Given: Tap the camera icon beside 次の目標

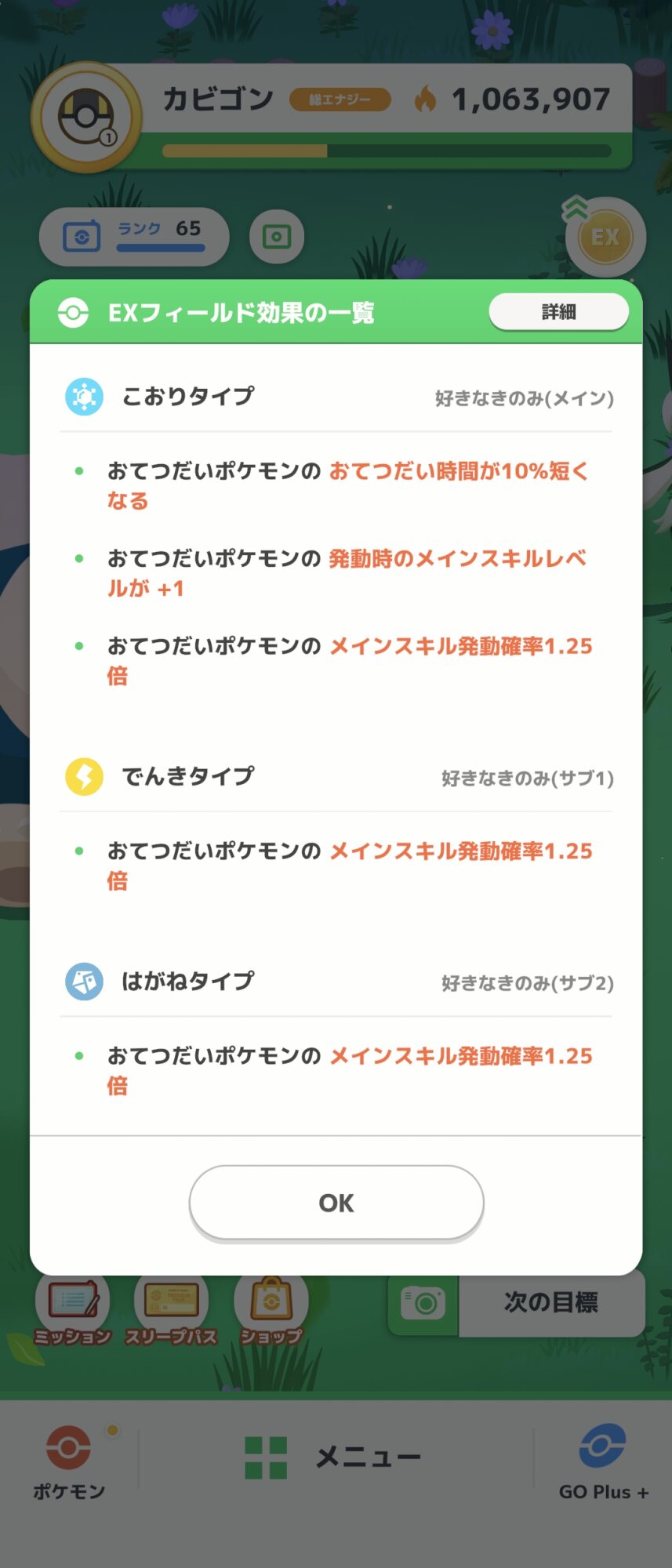Looking at the screenshot, I should click(x=423, y=1305).
